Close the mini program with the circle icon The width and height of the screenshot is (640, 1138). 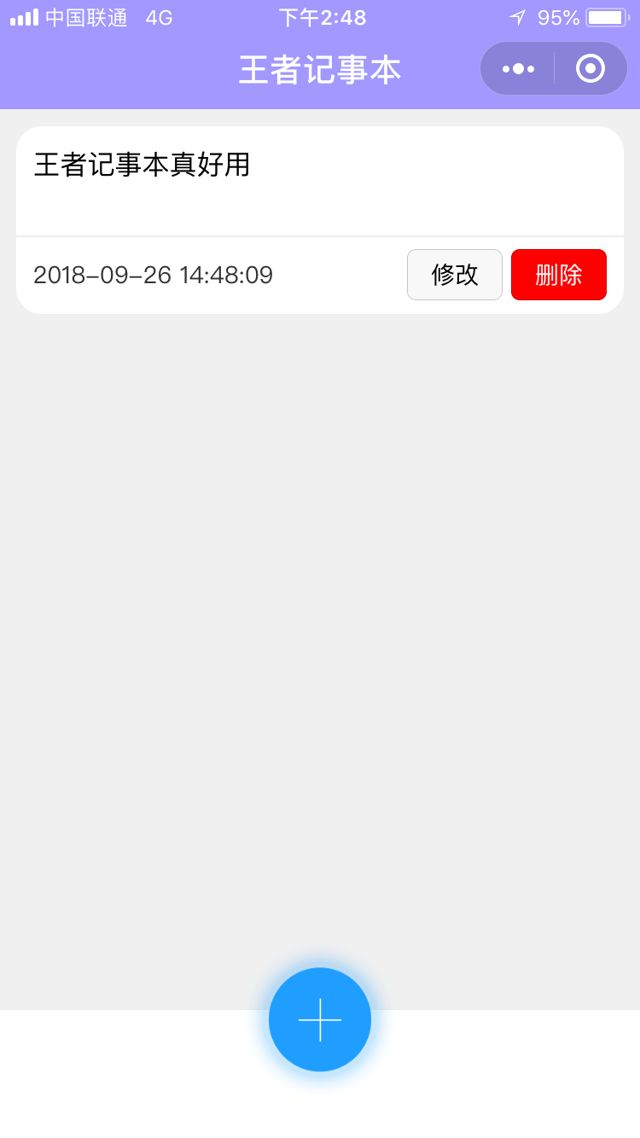591,69
